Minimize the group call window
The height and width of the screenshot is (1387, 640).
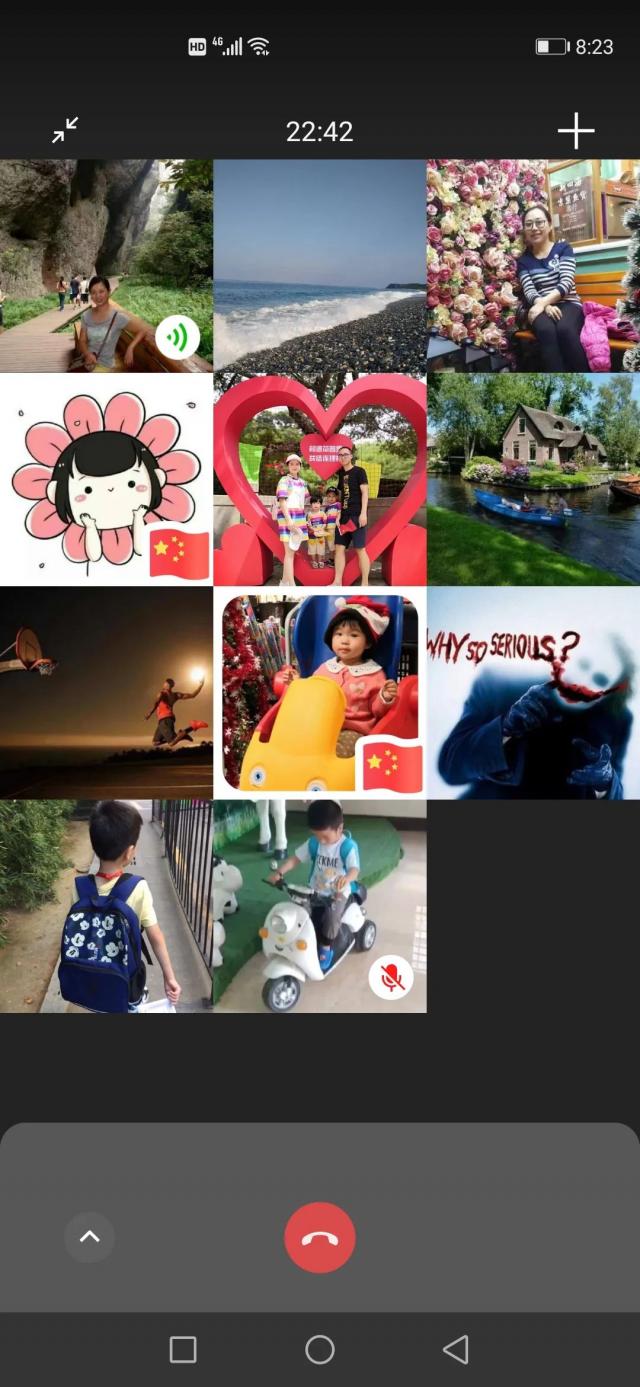pos(65,130)
